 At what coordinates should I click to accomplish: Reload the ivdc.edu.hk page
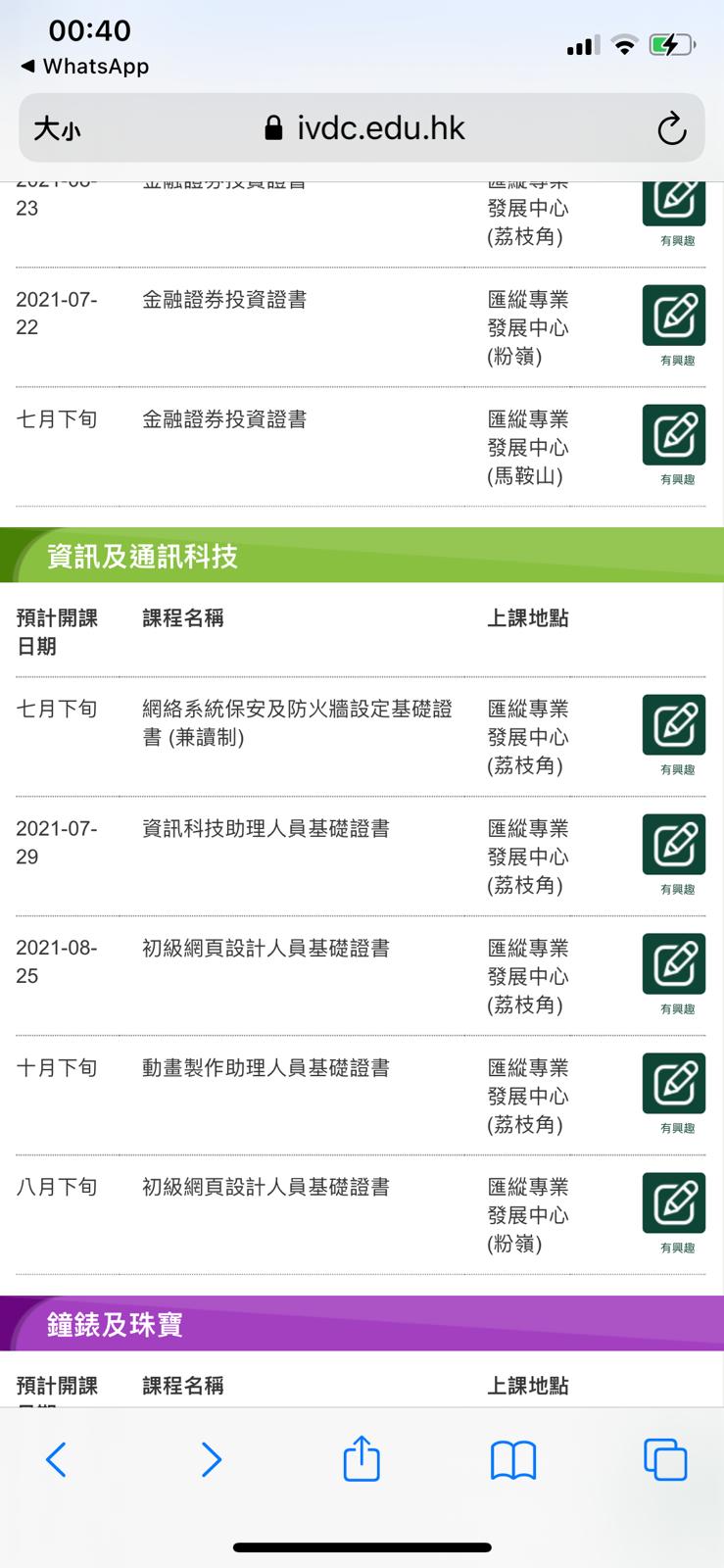(x=671, y=128)
